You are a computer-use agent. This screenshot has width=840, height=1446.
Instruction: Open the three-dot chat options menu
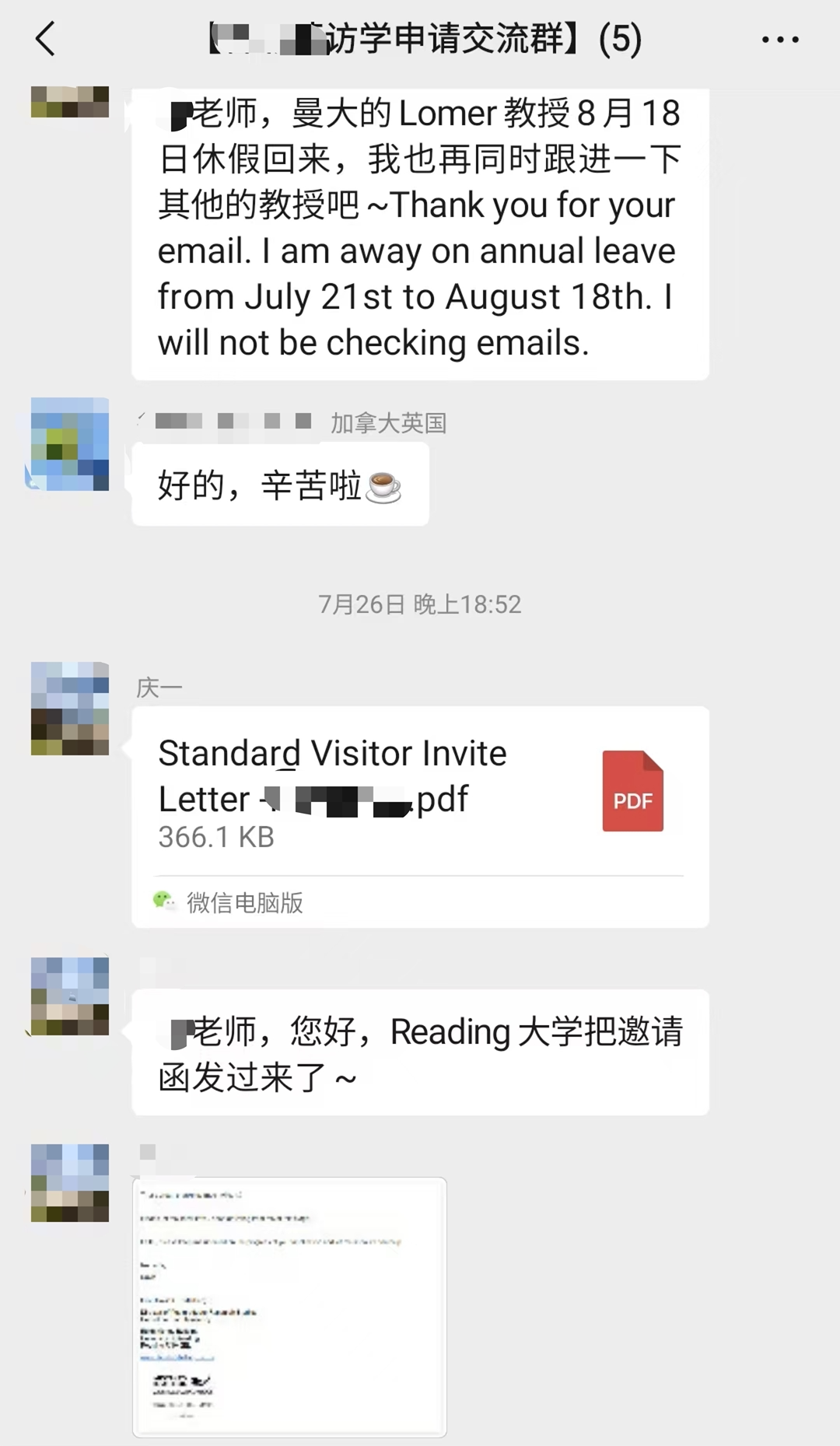[779, 40]
